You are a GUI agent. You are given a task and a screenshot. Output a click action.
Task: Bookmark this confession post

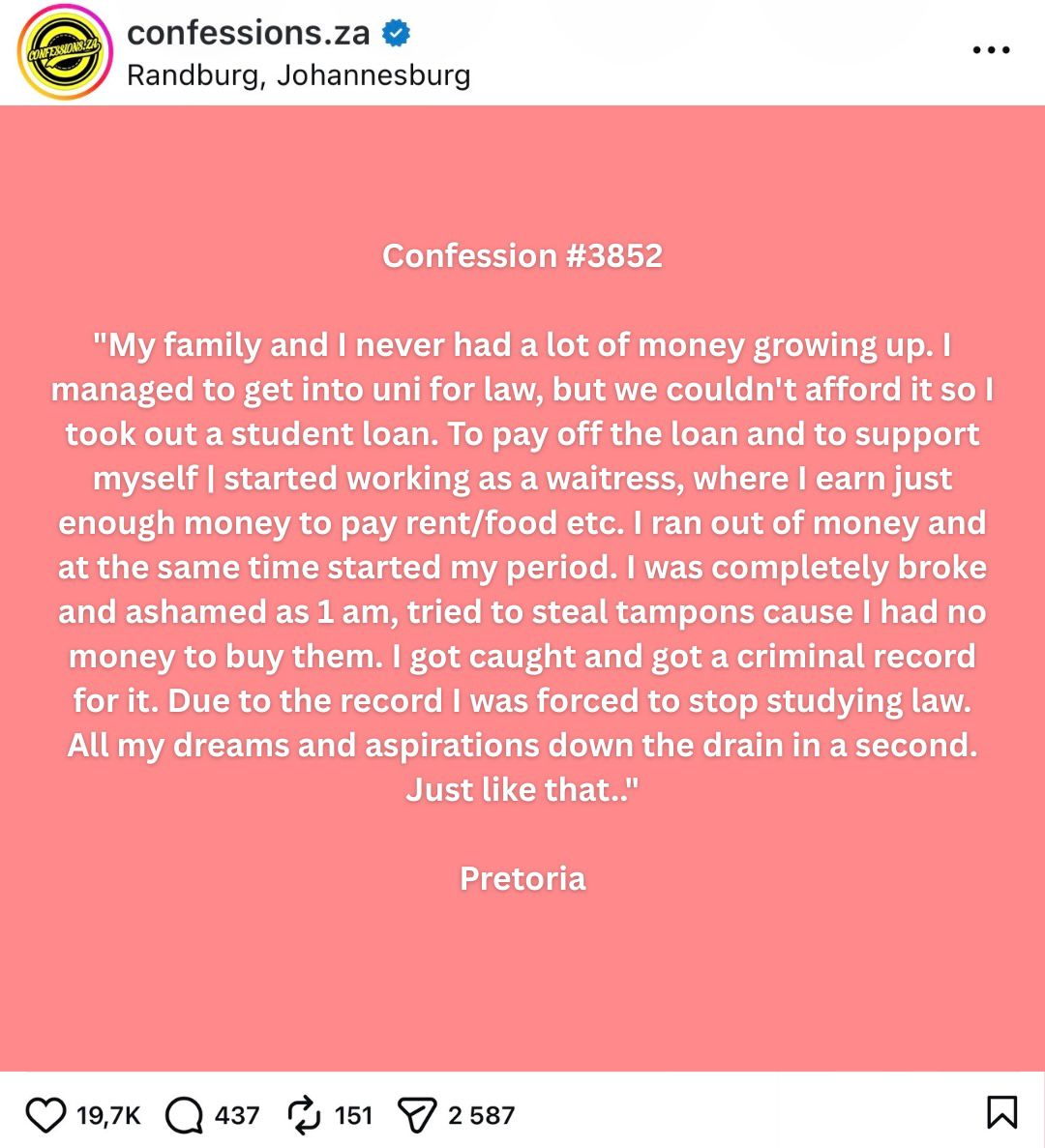[x=1001, y=1112]
